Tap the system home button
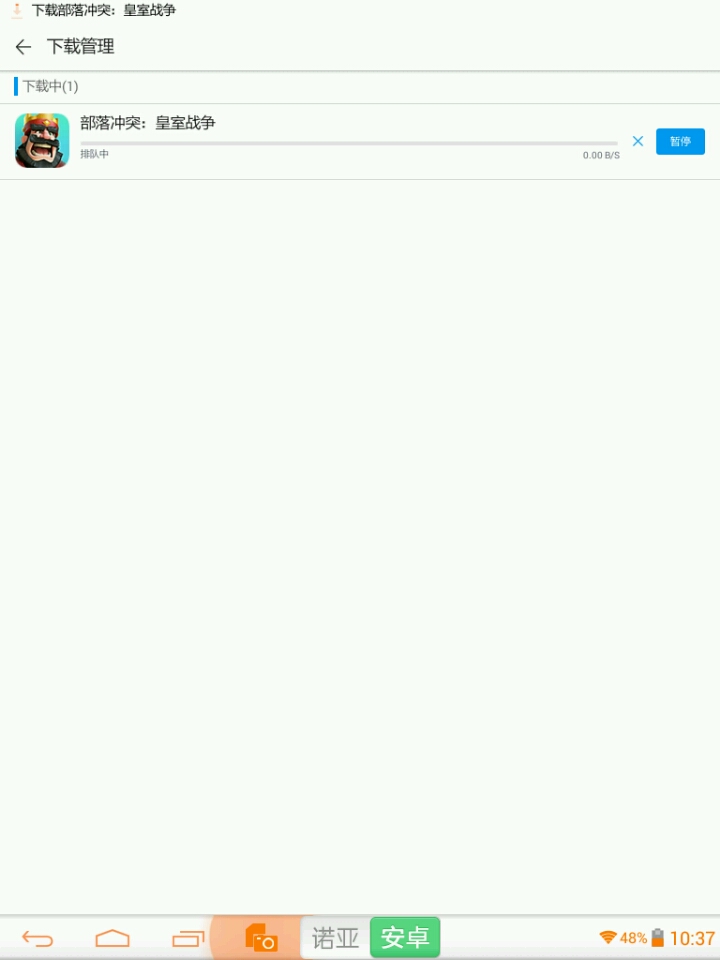The height and width of the screenshot is (960, 720). coord(113,938)
